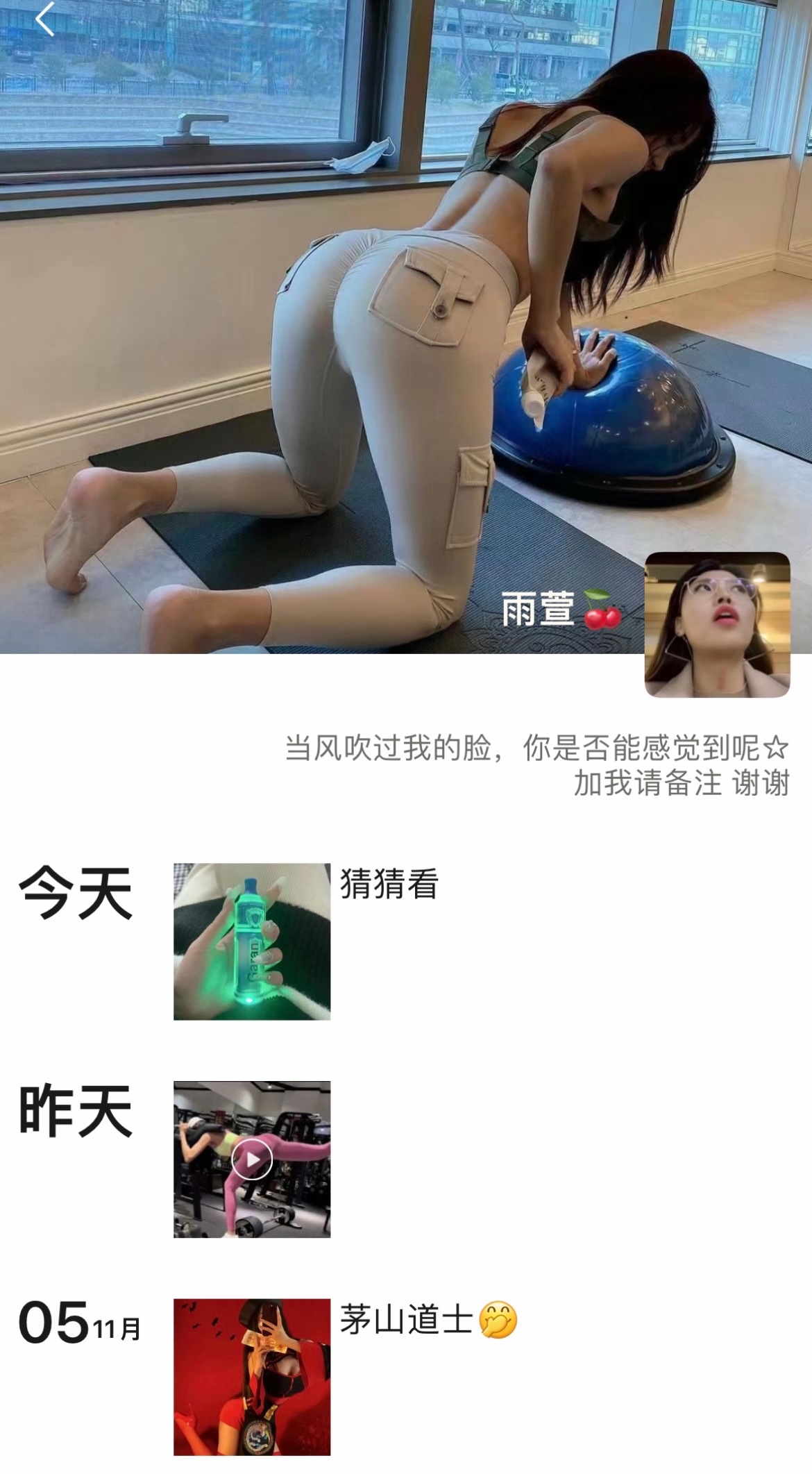Viewport: 812px width, 1474px height.
Task: Play yesterday's gym video post
Action: pyautogui.click(x=252, y=1159)
